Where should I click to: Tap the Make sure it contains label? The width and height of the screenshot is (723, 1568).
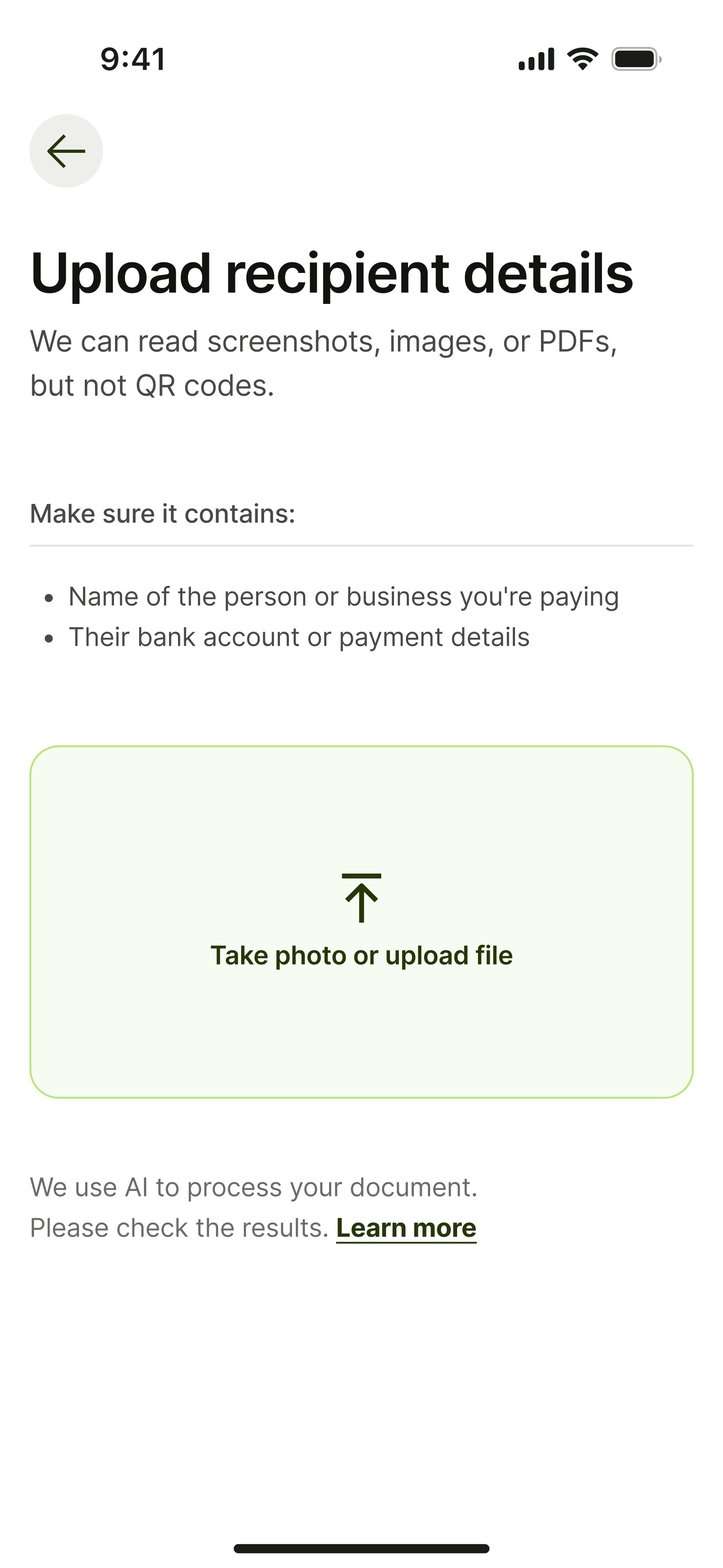[x=163, y=513]
